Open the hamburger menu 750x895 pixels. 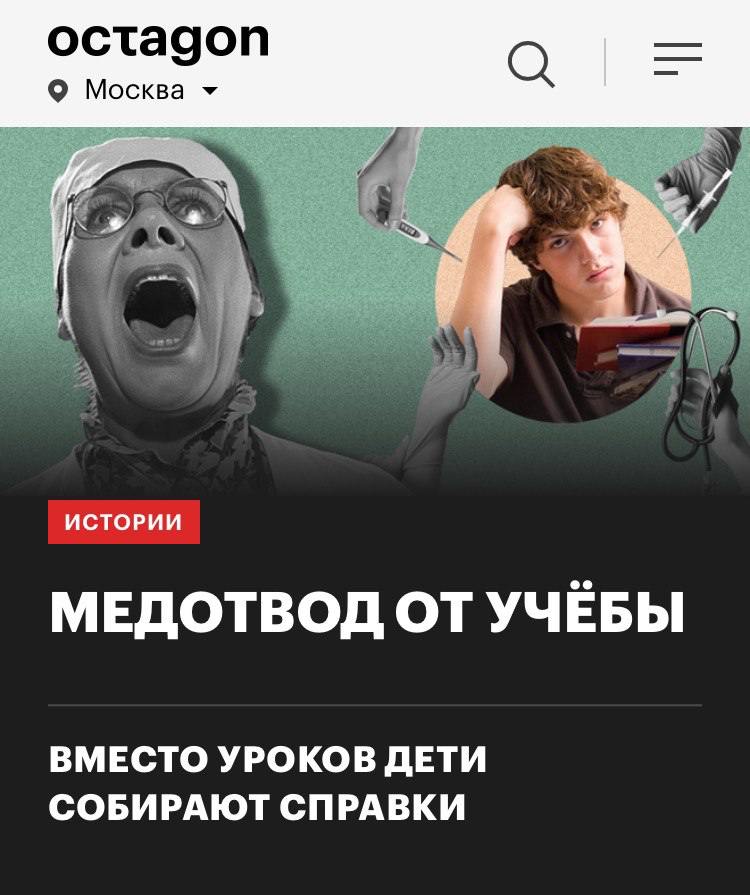(677, 60)
